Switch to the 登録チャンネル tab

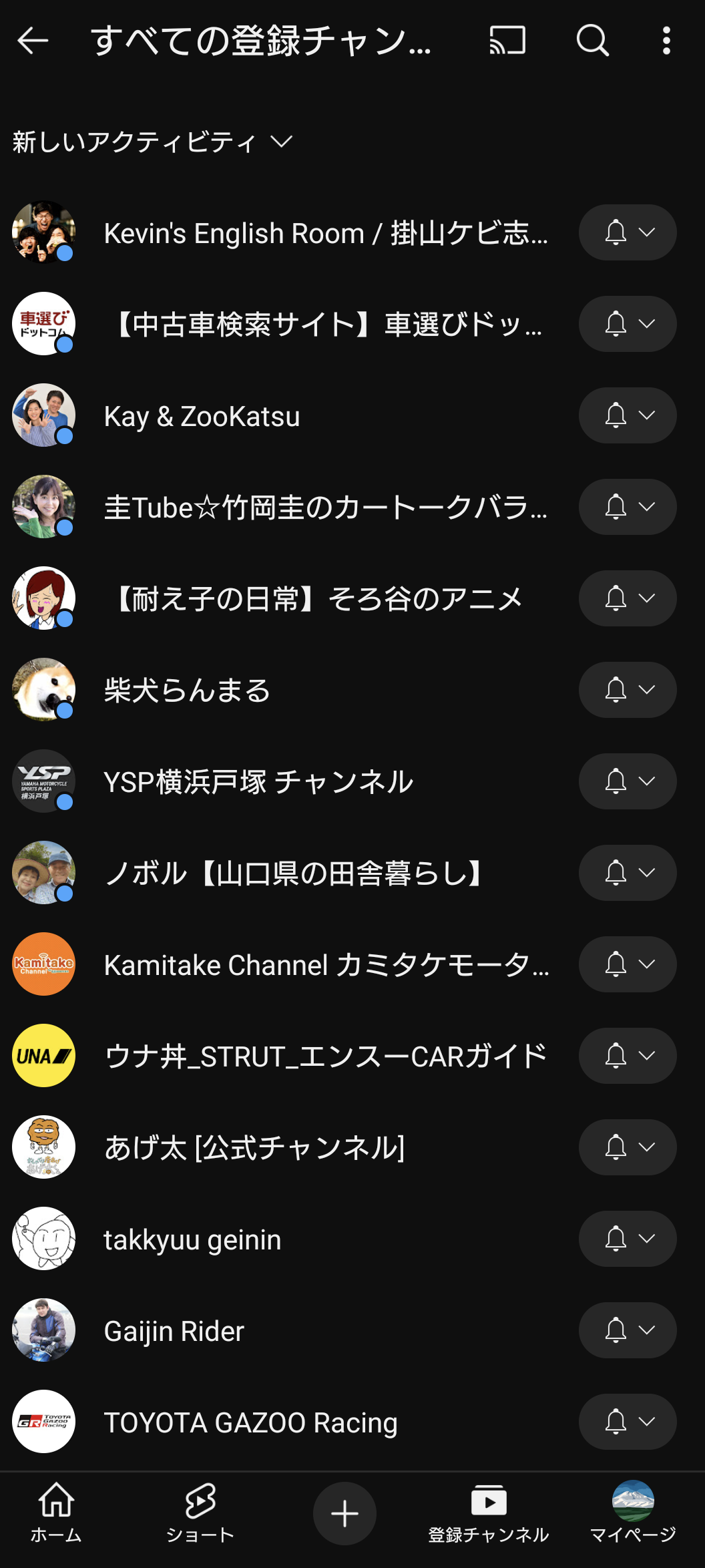pos(489,1513)
